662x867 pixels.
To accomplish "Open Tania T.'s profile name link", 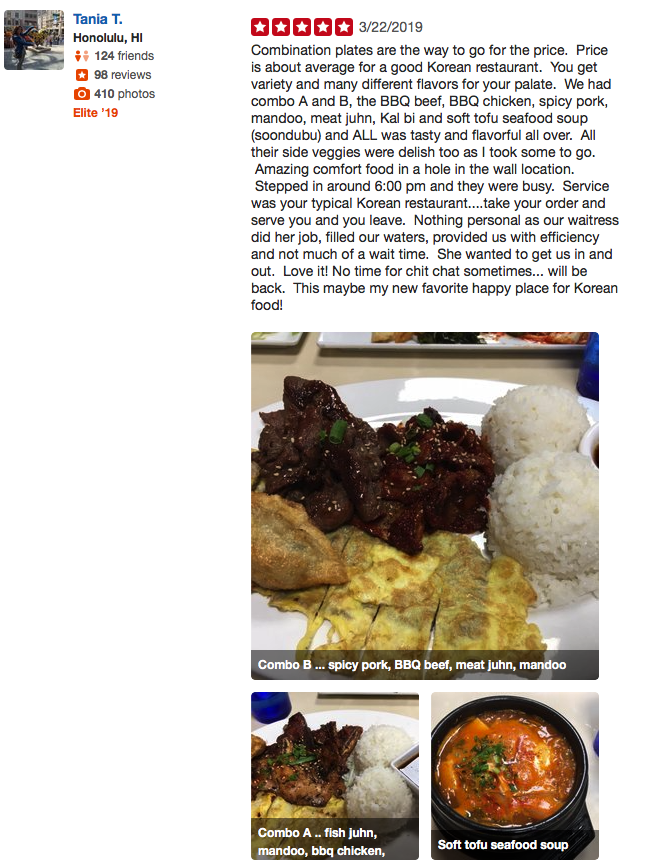I will point(98,19).
